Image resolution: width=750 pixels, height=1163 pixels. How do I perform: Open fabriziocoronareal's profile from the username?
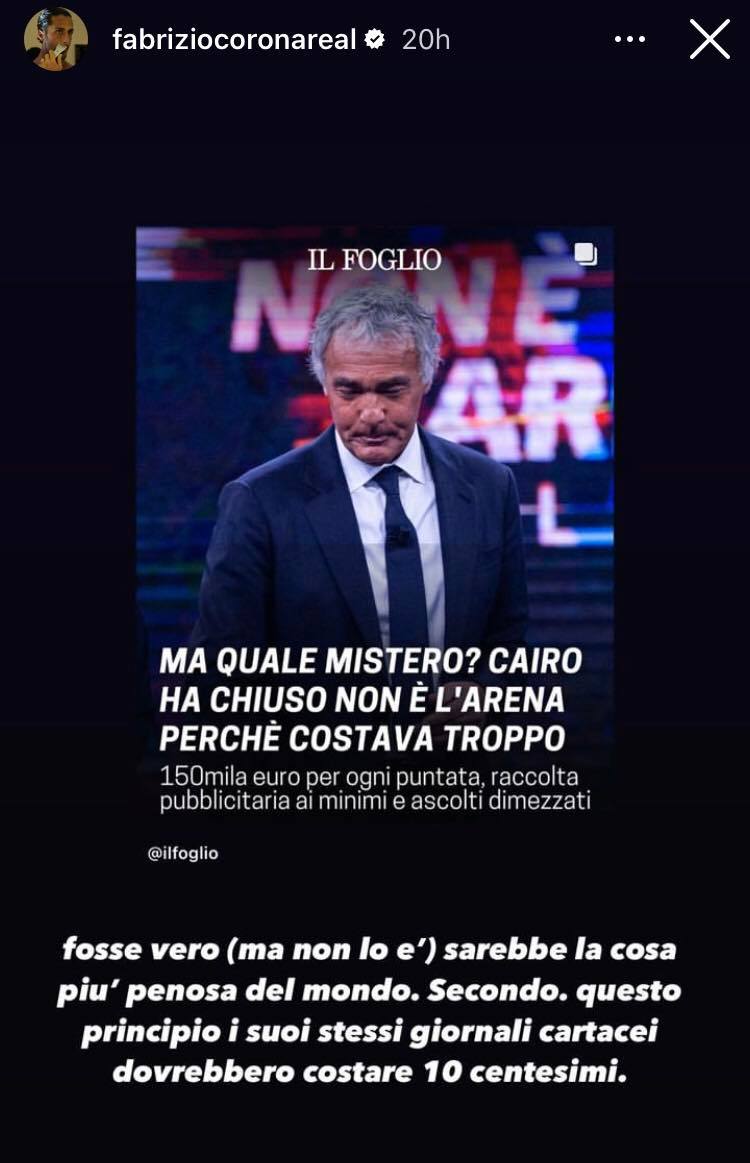pos(234,40)
